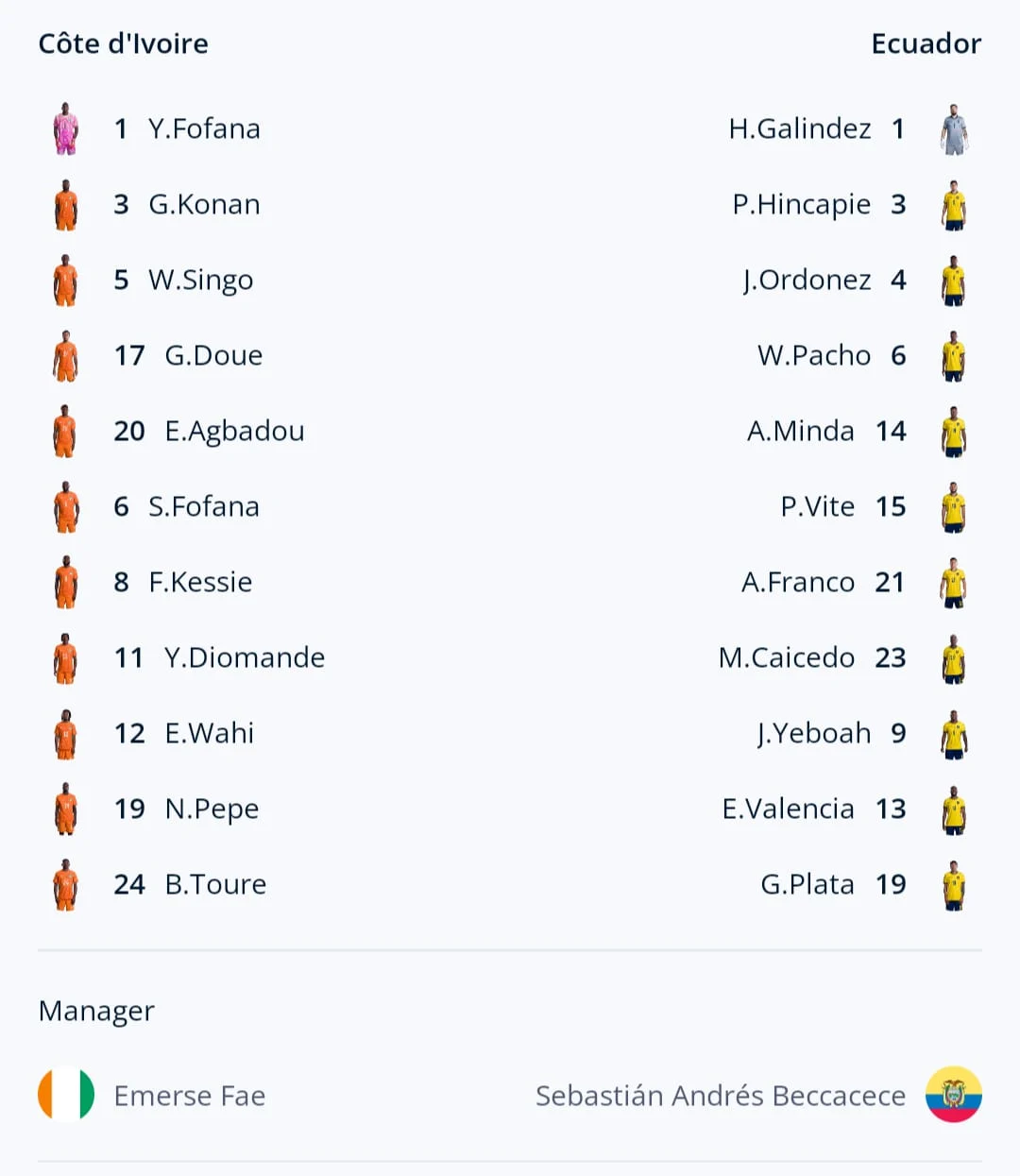This screenshot has height=1176, width=1020.
Task: Select W.Singo in the lineup
Action: (200, 280)
